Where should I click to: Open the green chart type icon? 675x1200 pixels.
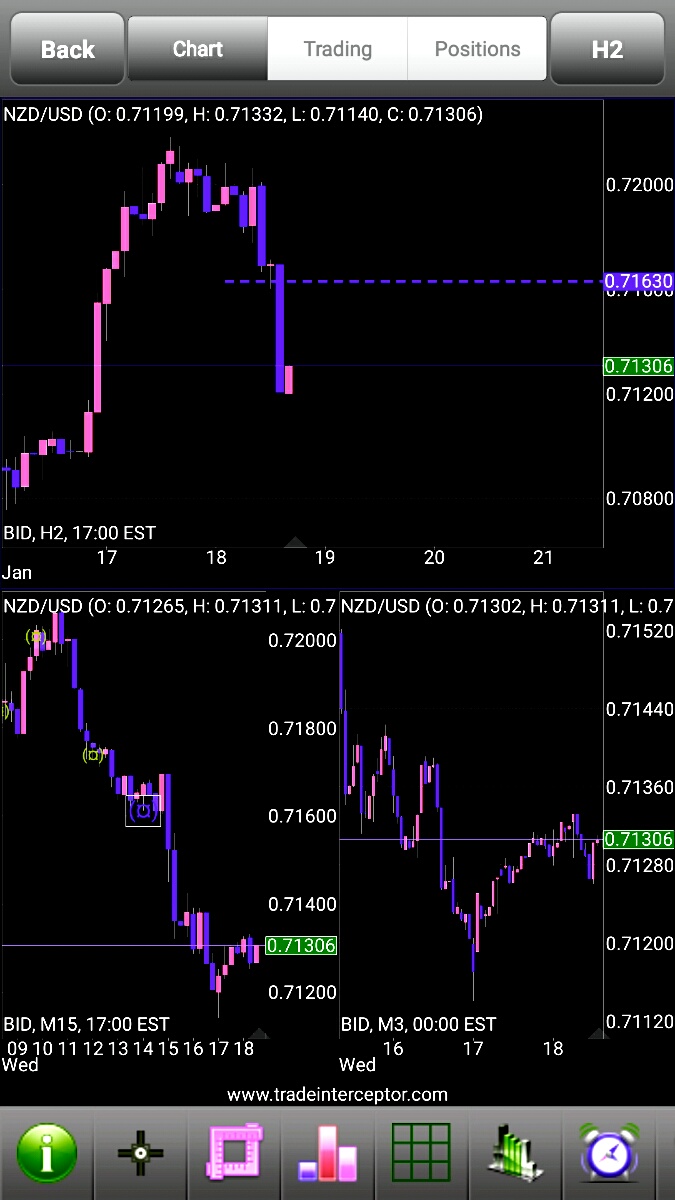click(515, 1153)
